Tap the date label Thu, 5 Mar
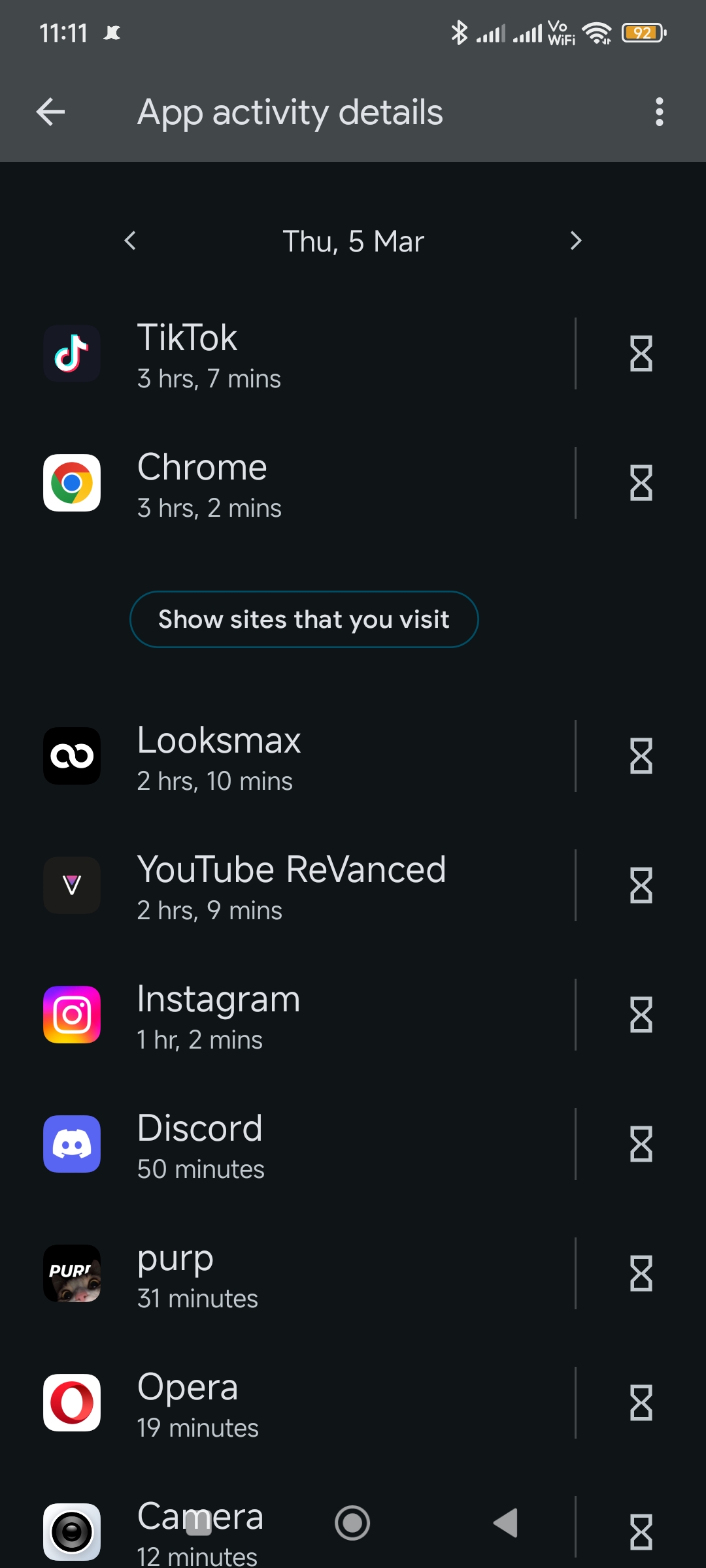706x1568 pixels. pos(353,240)
